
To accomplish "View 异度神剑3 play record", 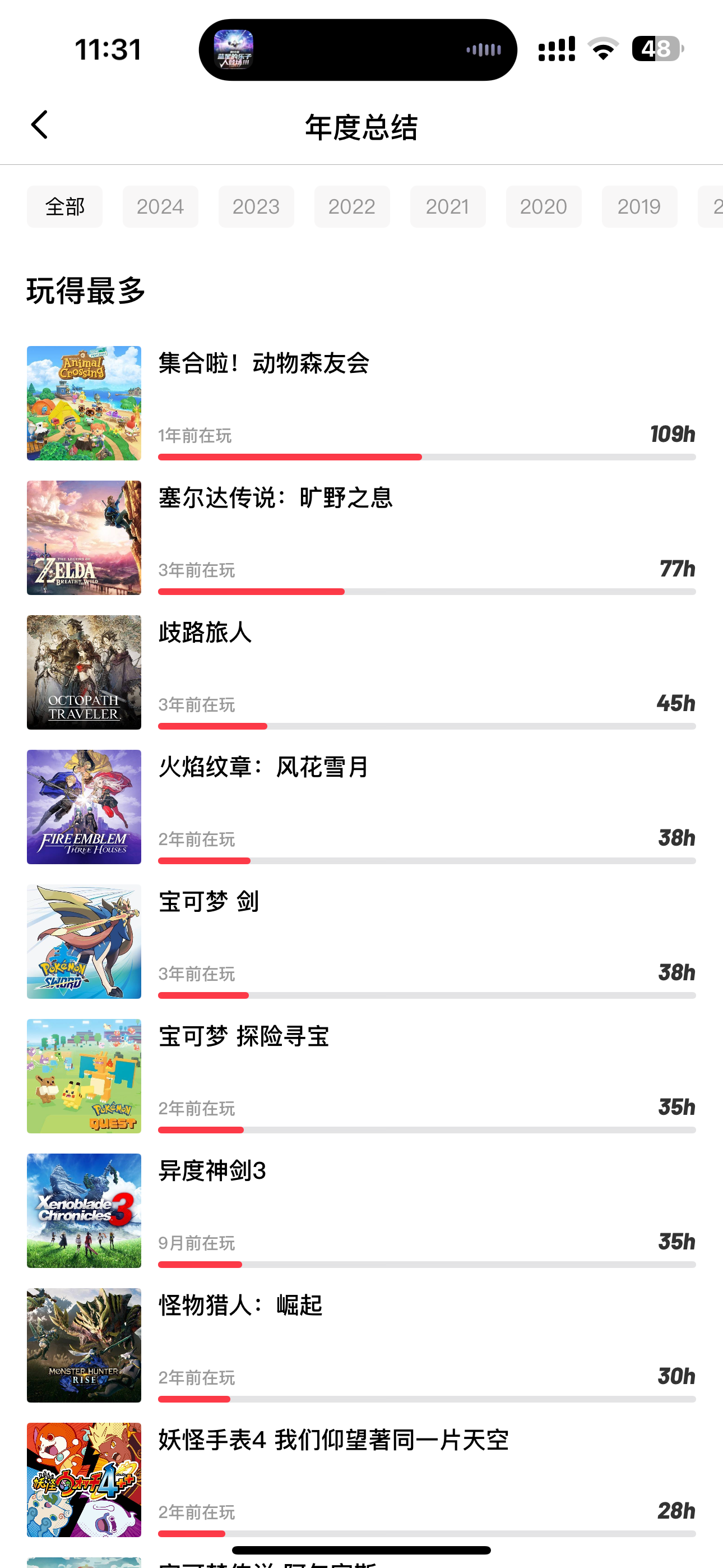I will pyautogui.click(x=361, y=1211).
